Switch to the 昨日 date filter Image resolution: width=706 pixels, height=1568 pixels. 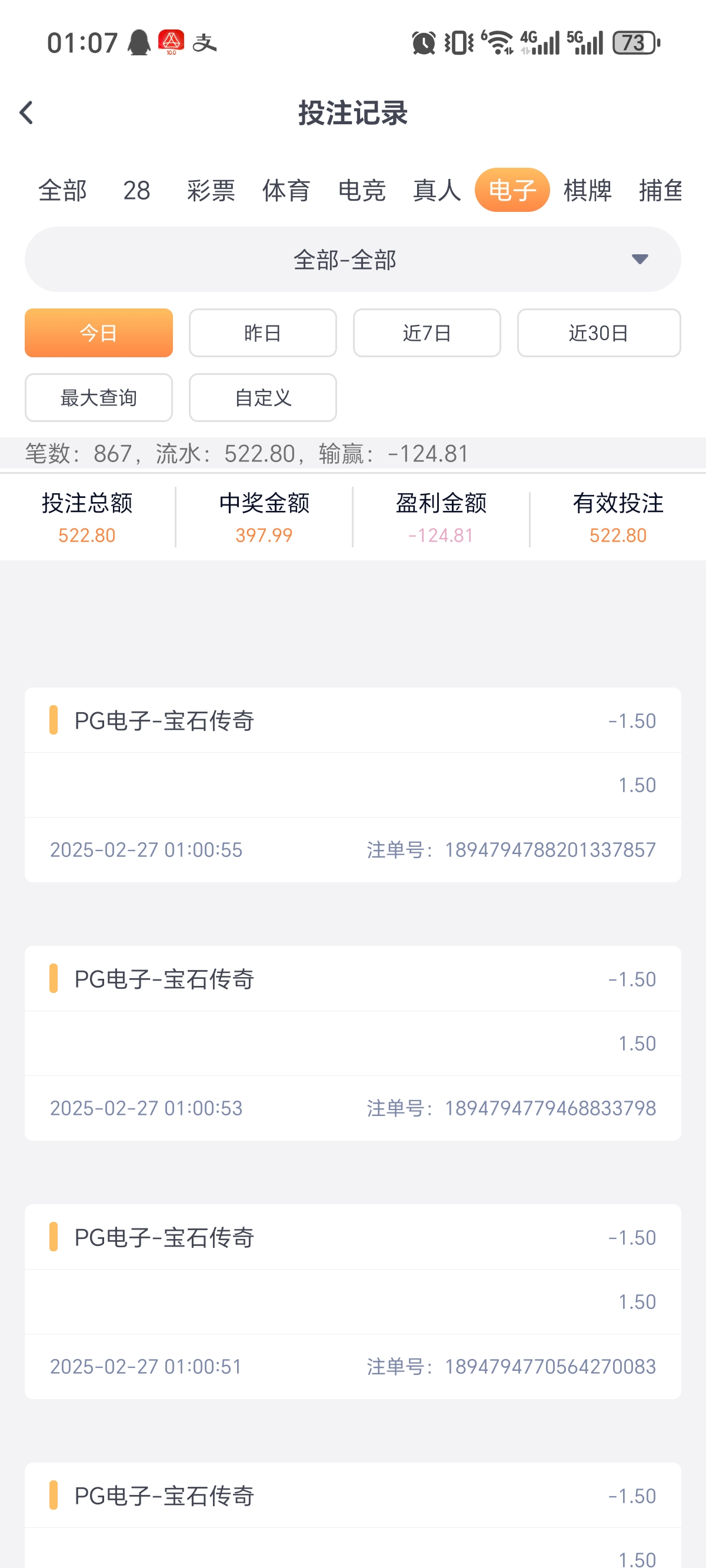click(x=262, y=333)
